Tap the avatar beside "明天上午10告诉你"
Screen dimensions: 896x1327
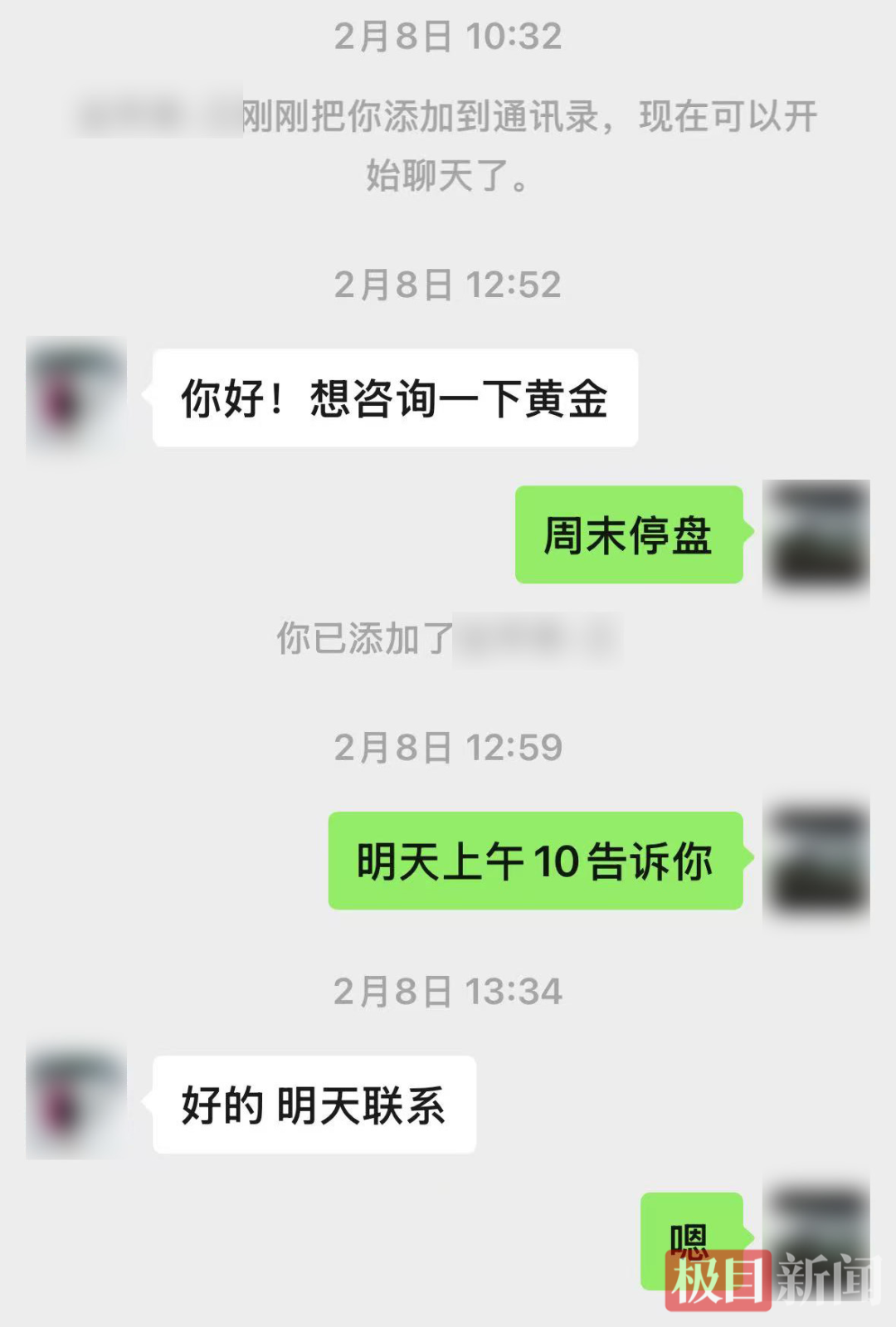pos(816,861)
